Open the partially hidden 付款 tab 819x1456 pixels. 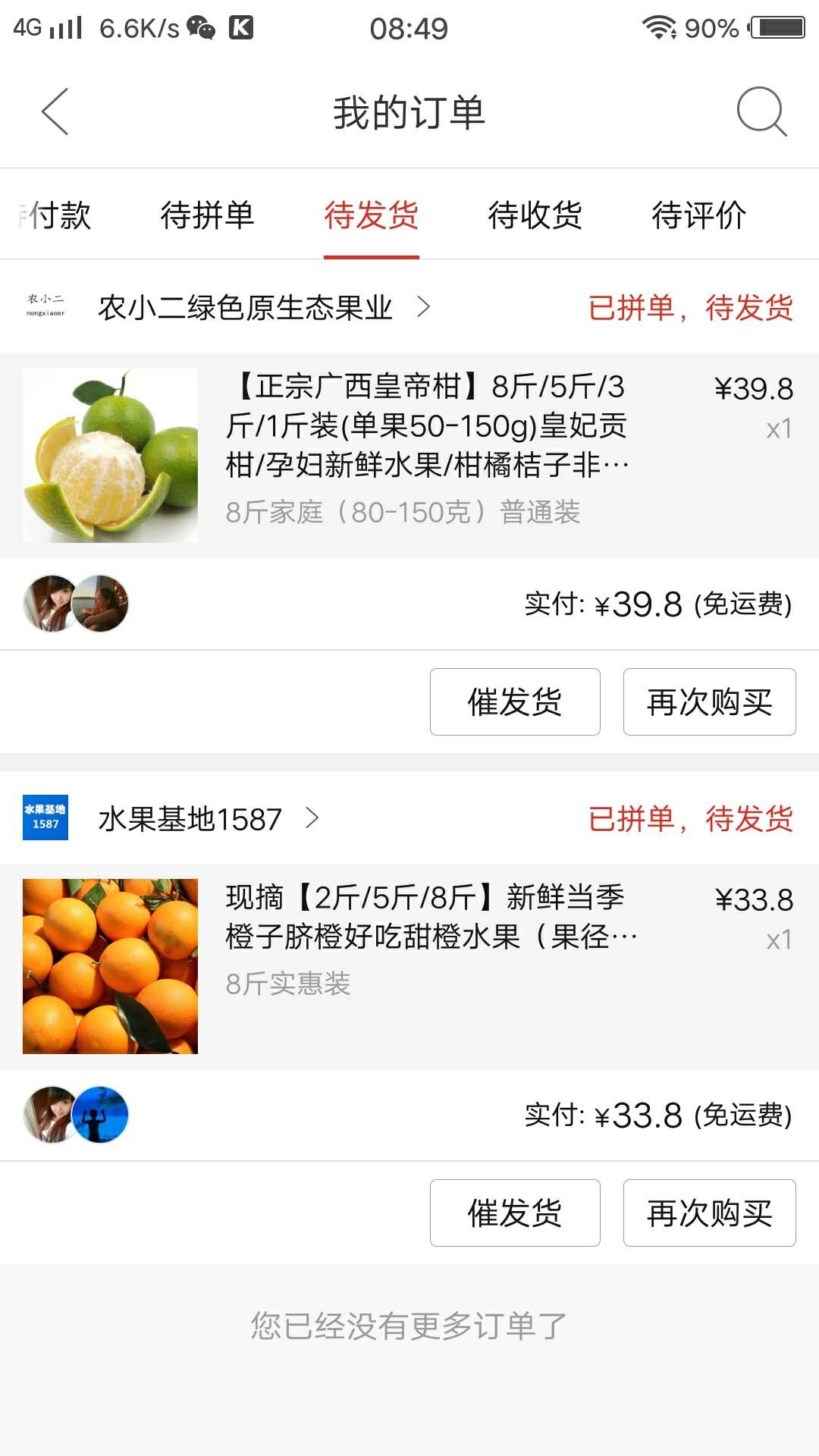55,215
